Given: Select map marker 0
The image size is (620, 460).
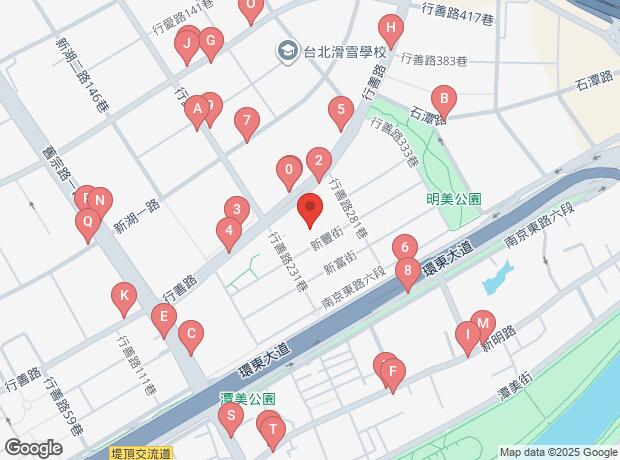Looking at the screenshot, I should [x=288, y=171].
